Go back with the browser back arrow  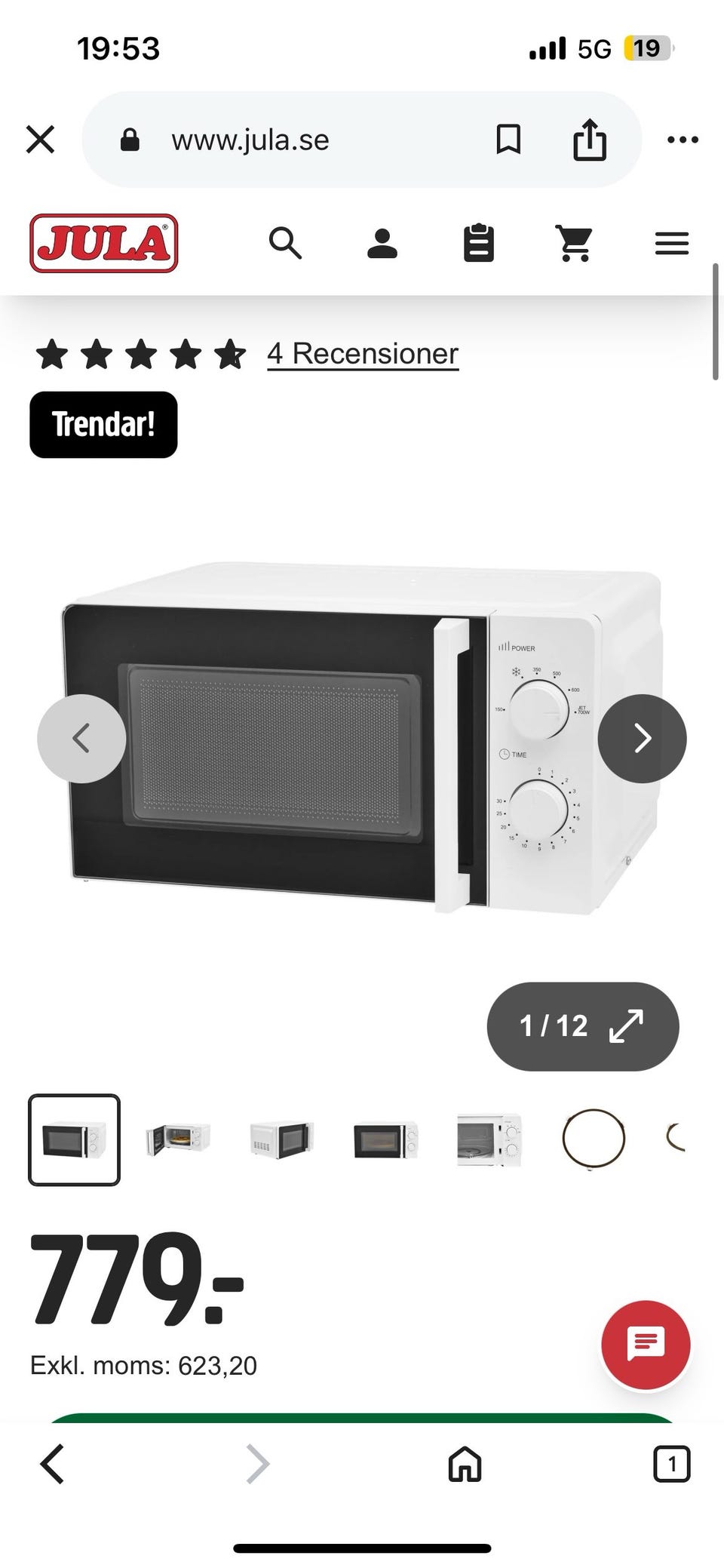52,1465
